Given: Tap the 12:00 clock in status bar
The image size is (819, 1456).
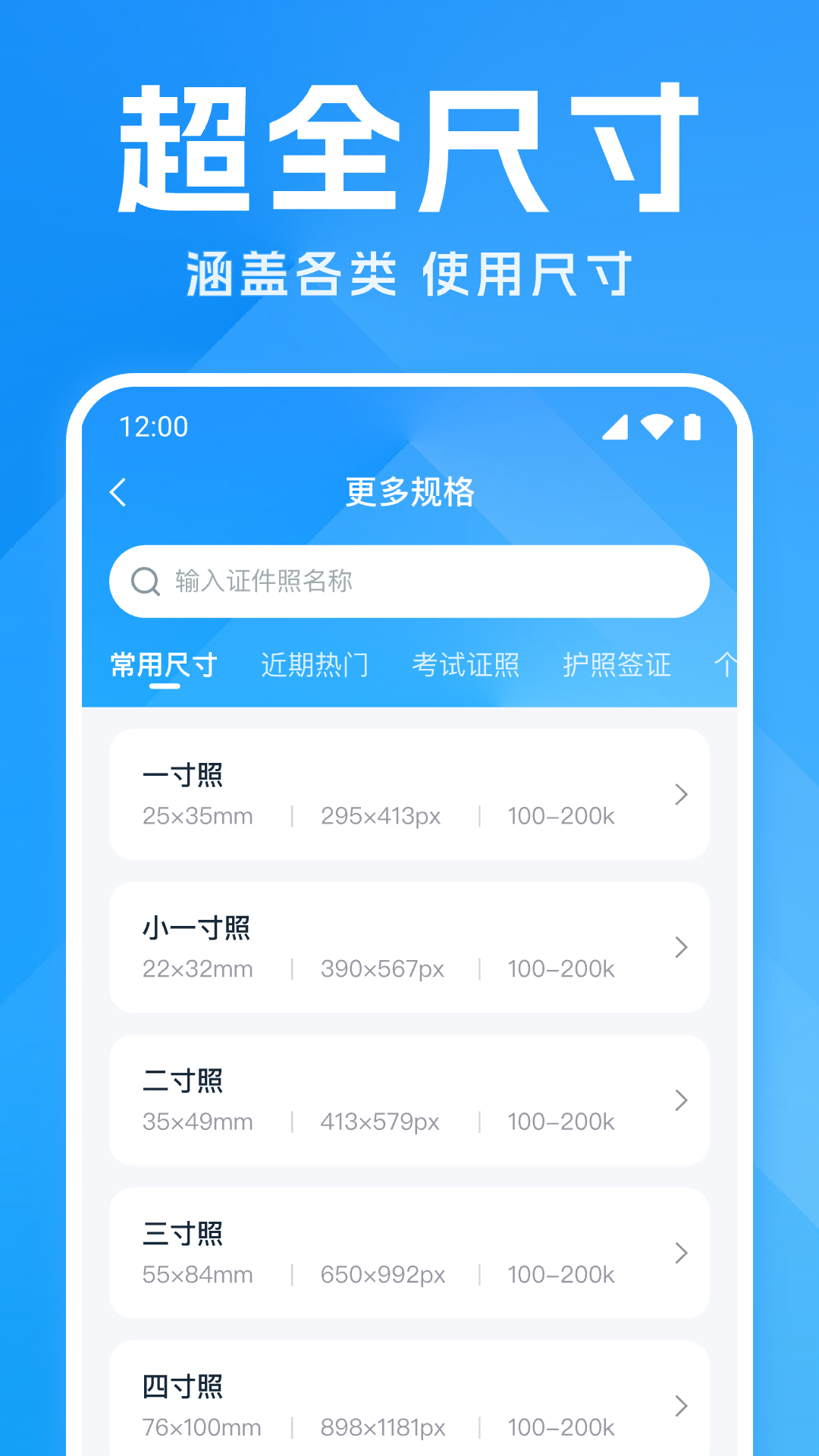Looking at the screenshot, I should [x=152, y=427].
